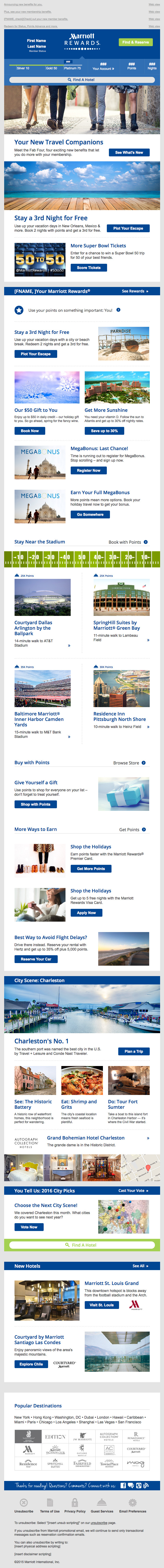This screenshot has width=164, height=1568.
Task: Open the See Rewards link
Action: point(134,291)
